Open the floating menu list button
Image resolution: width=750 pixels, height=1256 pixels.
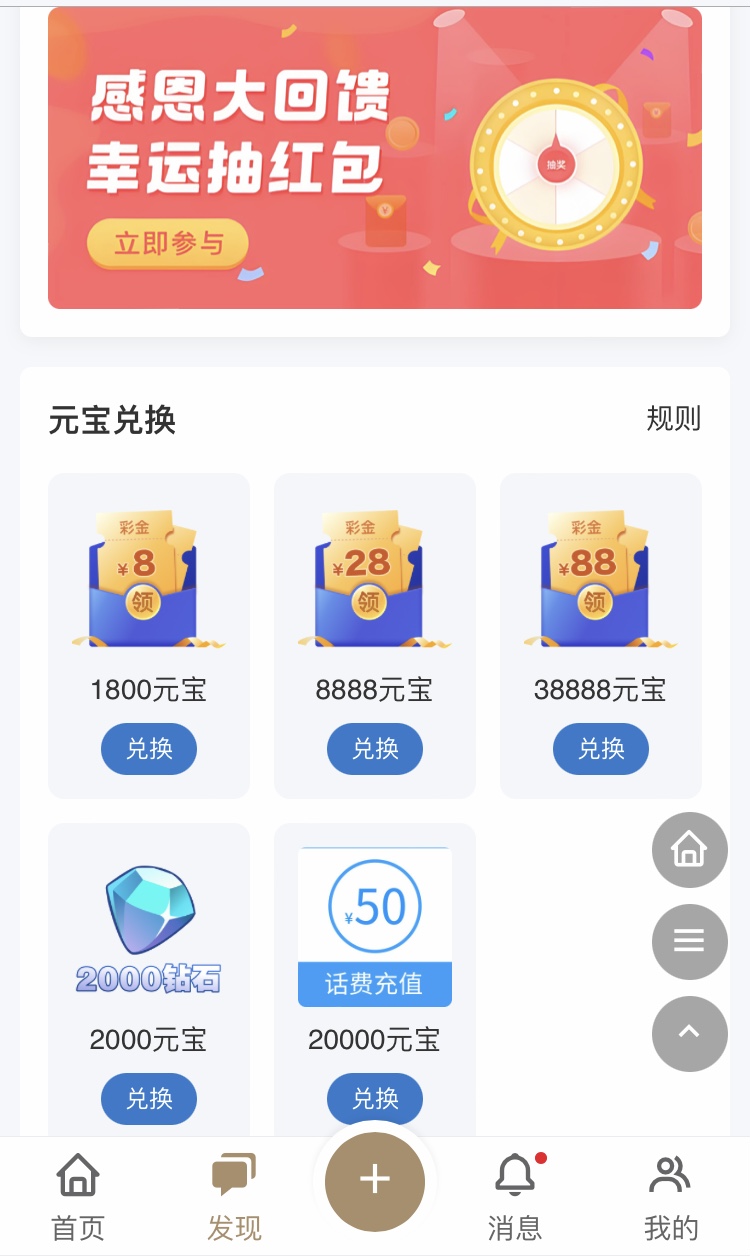pyautogui.click(x=689, y=941)
